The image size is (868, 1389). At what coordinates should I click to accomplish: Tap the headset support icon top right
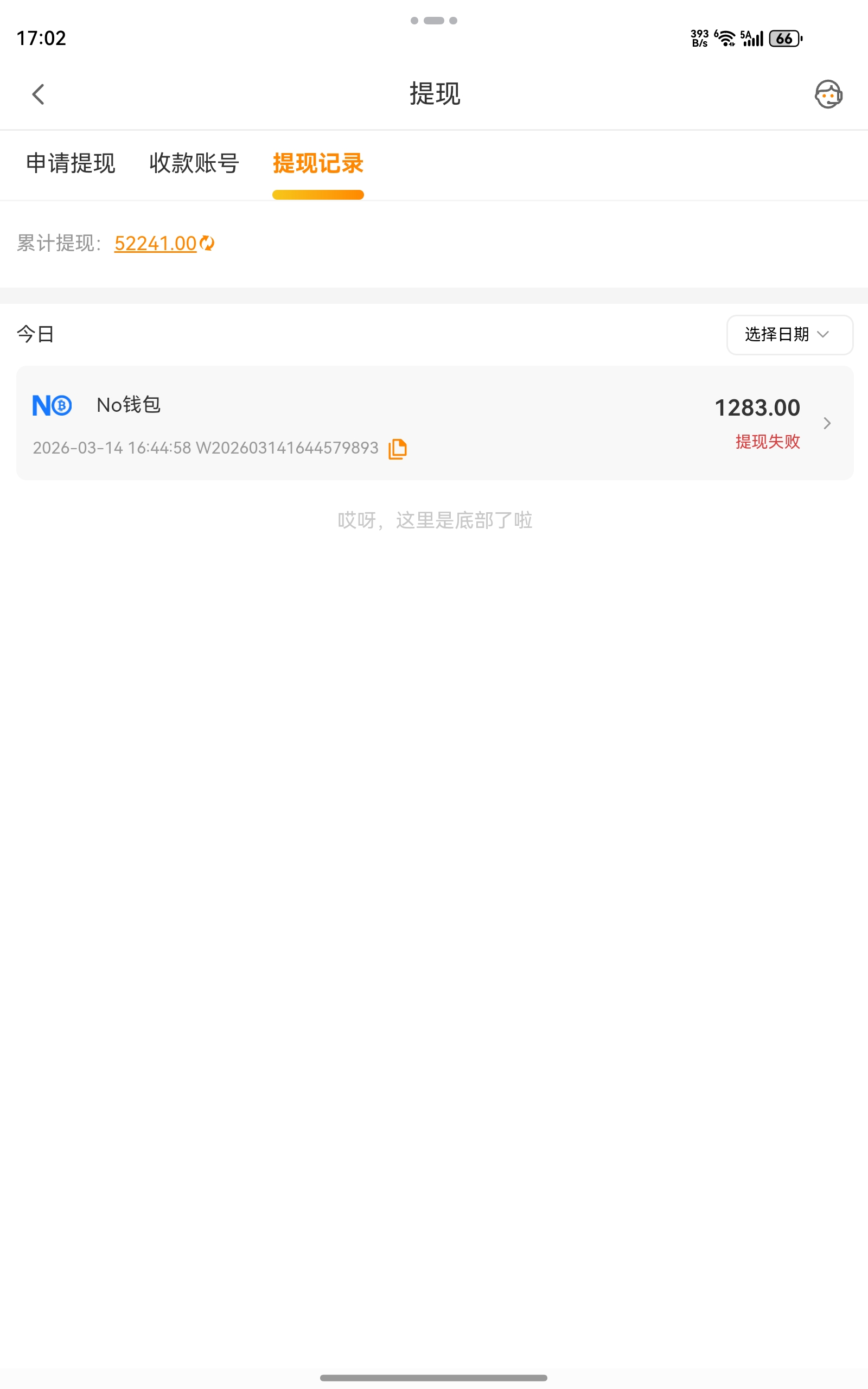pos(828,95)
